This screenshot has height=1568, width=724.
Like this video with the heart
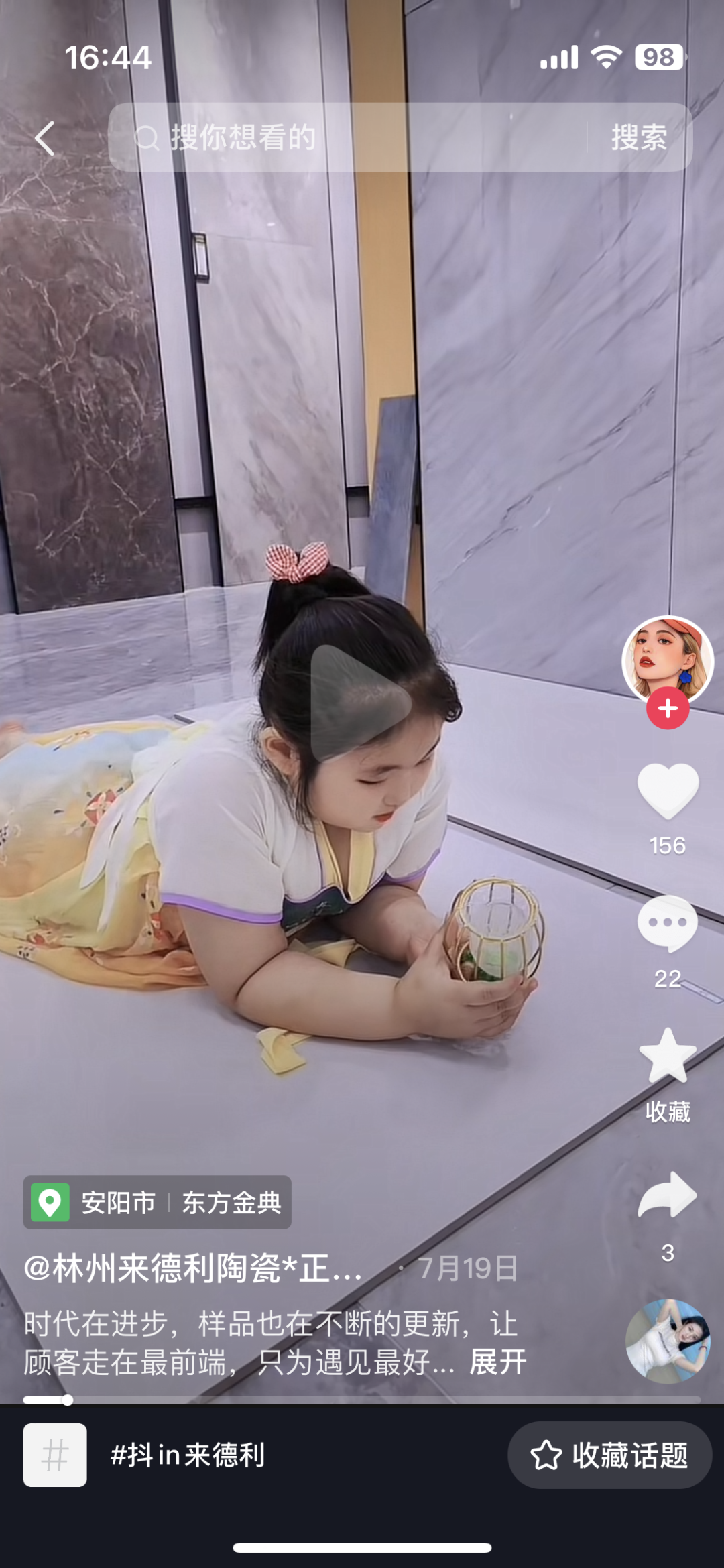(668, 791)
